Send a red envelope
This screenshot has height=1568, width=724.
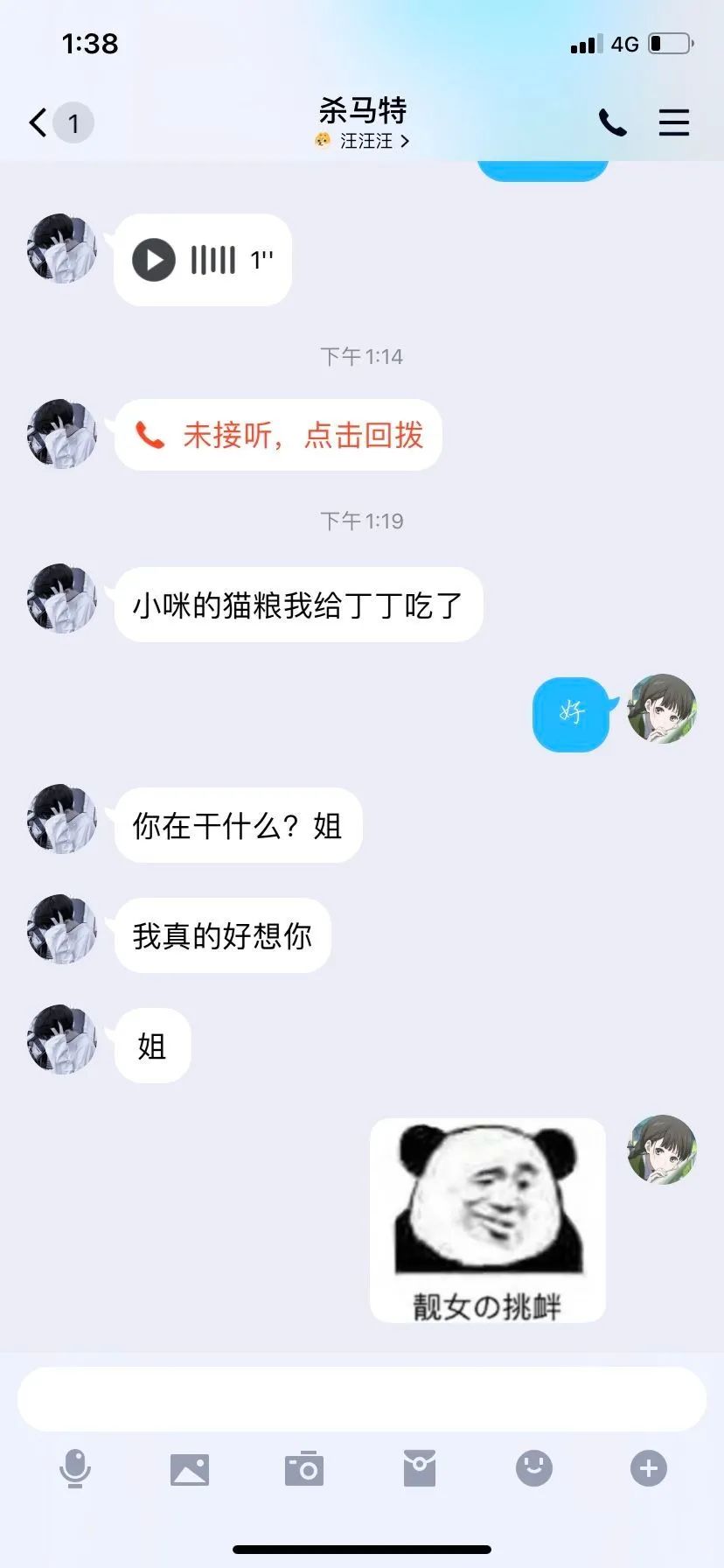click(x=419, y=1468)
